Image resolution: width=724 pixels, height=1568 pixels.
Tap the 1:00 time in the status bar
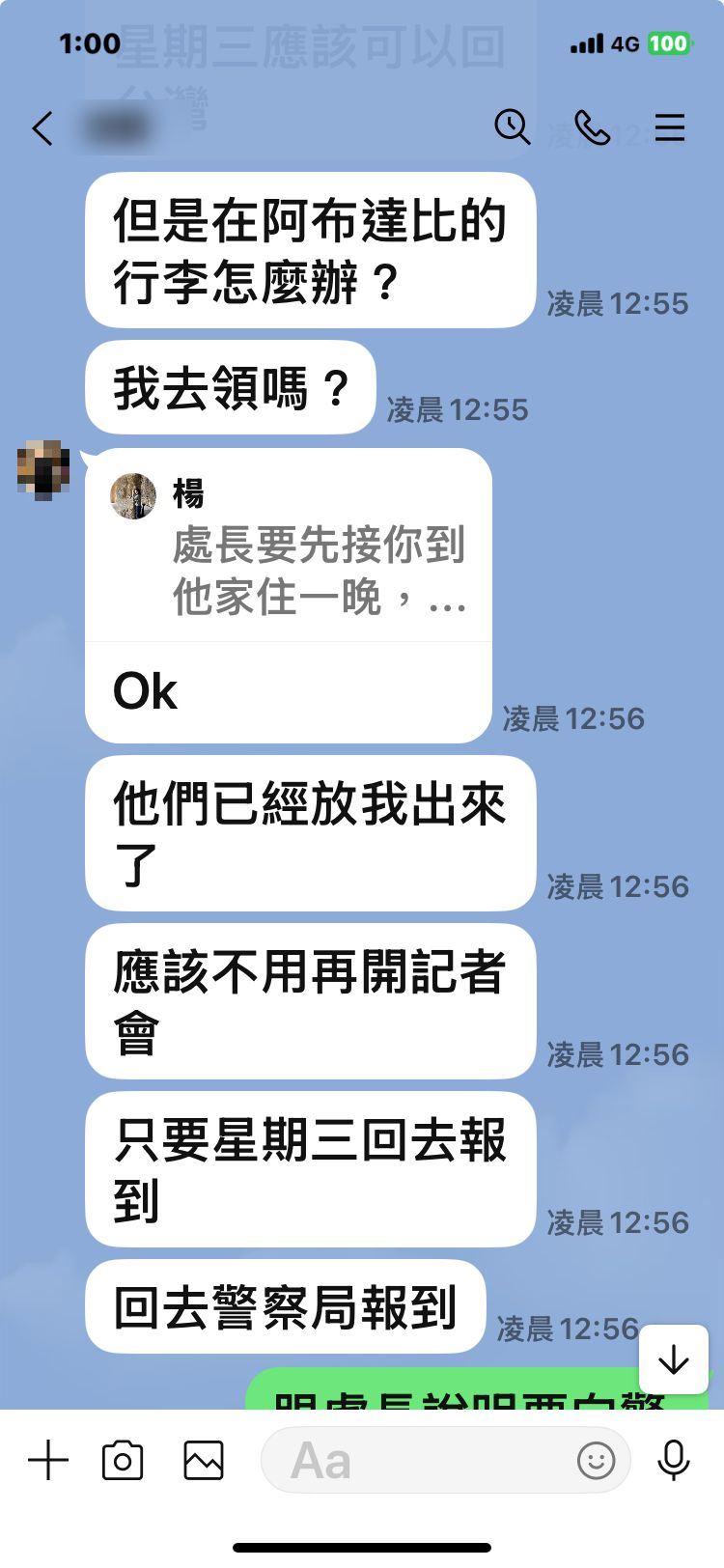pos(90,43)
